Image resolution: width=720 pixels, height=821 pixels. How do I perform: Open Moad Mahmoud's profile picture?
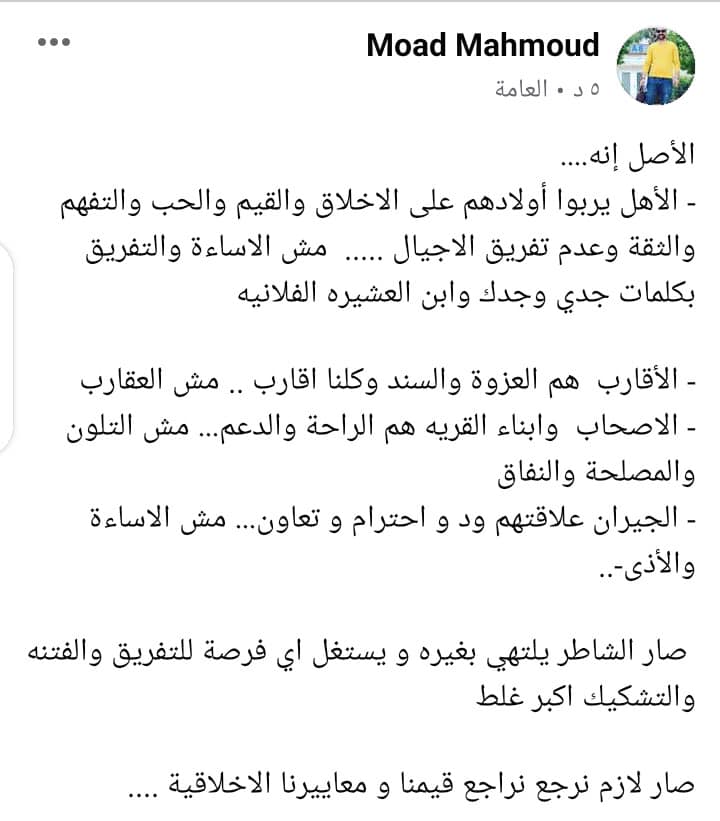coord(656,66)
